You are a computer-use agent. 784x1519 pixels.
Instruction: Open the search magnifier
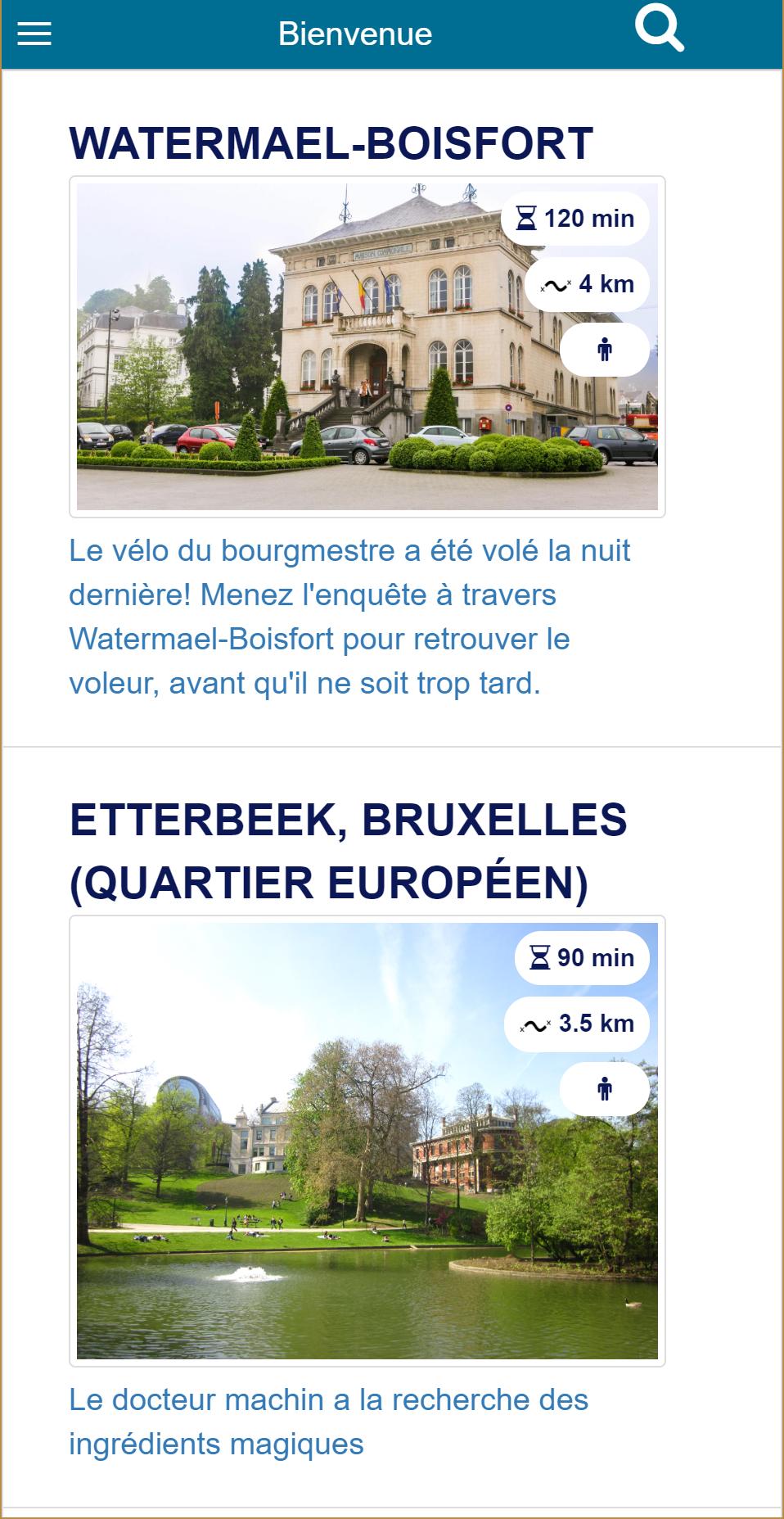click(659, 29)
